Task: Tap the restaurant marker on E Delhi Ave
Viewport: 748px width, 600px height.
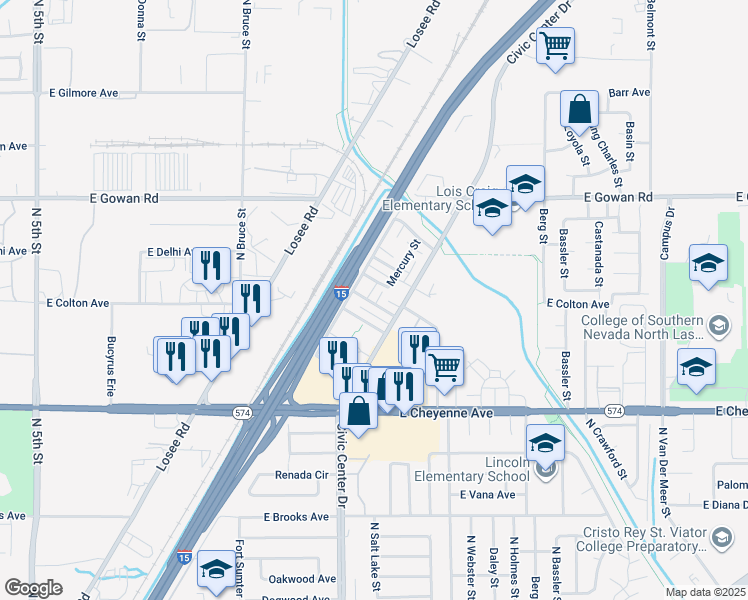Action: (211, 265)
